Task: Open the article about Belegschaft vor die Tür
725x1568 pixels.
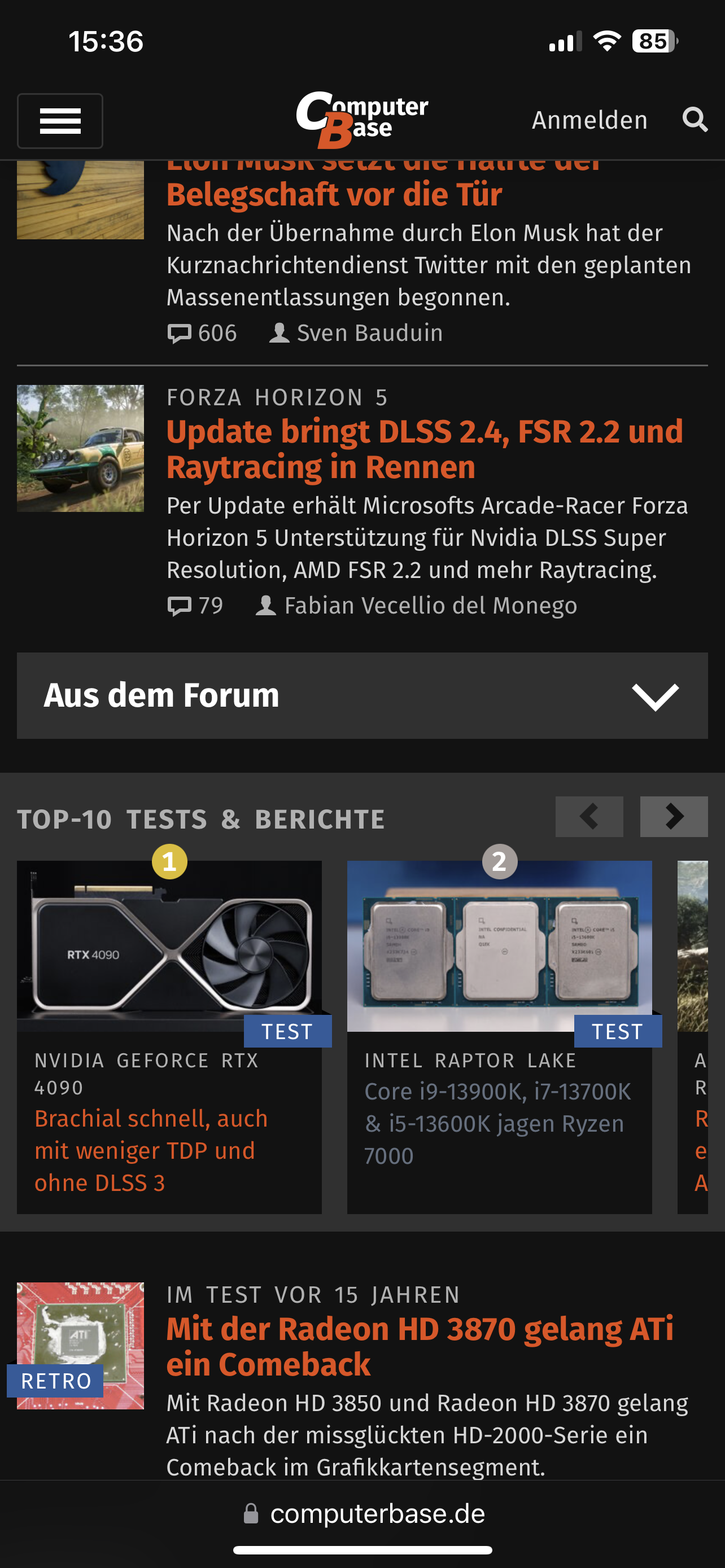Action: tap(334, 195)
